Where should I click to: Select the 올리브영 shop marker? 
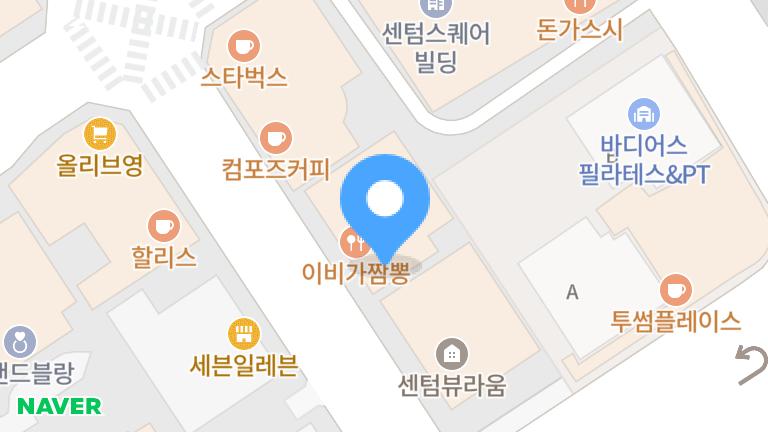99,133
